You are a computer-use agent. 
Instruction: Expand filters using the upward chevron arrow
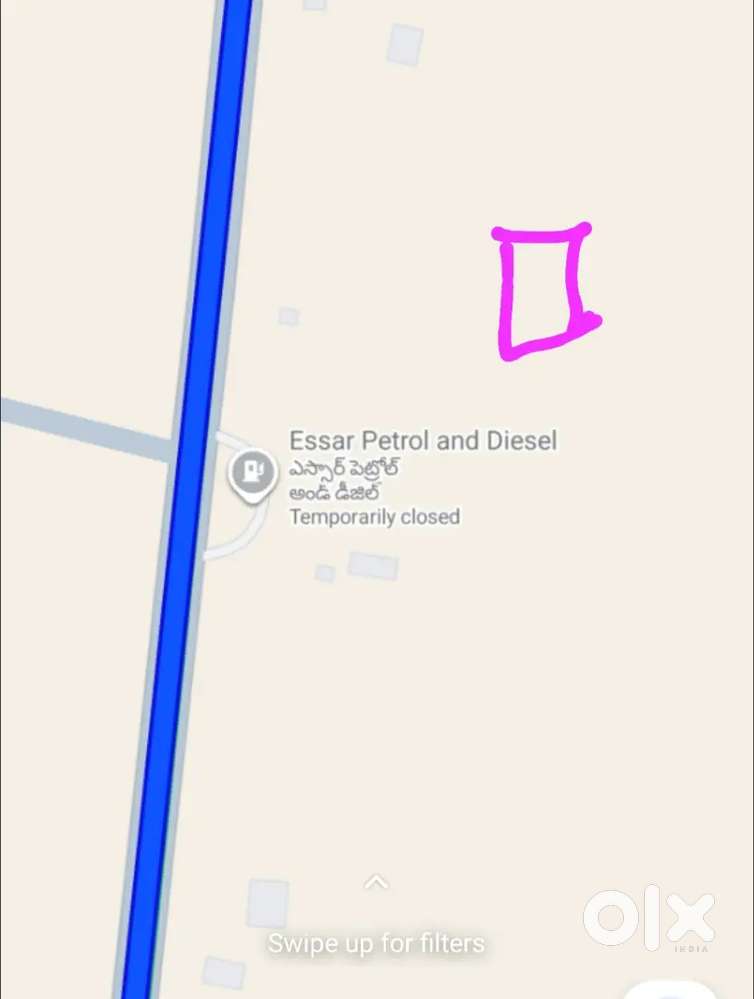pyautogui.click(x=376, y=881)
